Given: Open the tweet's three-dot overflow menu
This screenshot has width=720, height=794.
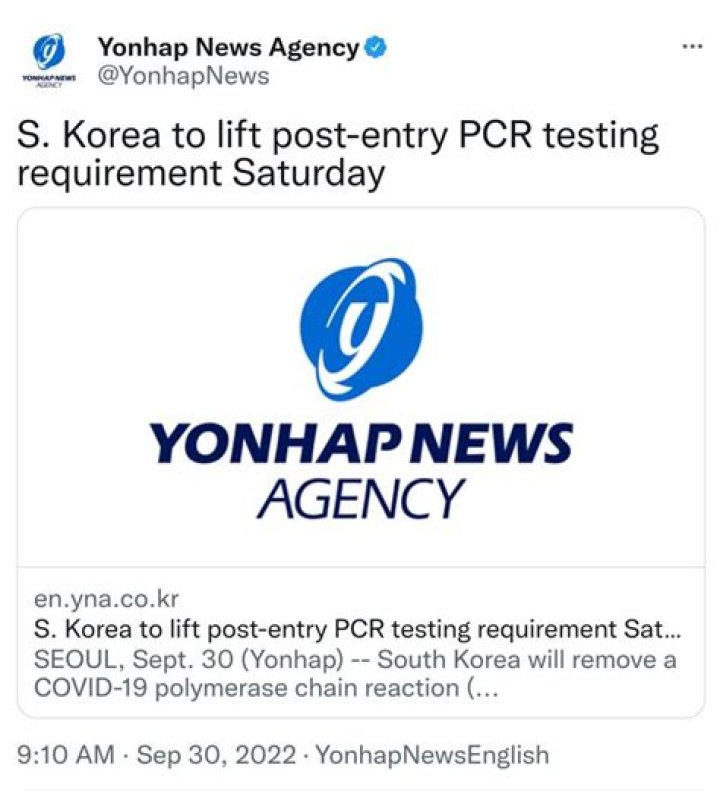Looking at the screenshot, I should (691, 47).
